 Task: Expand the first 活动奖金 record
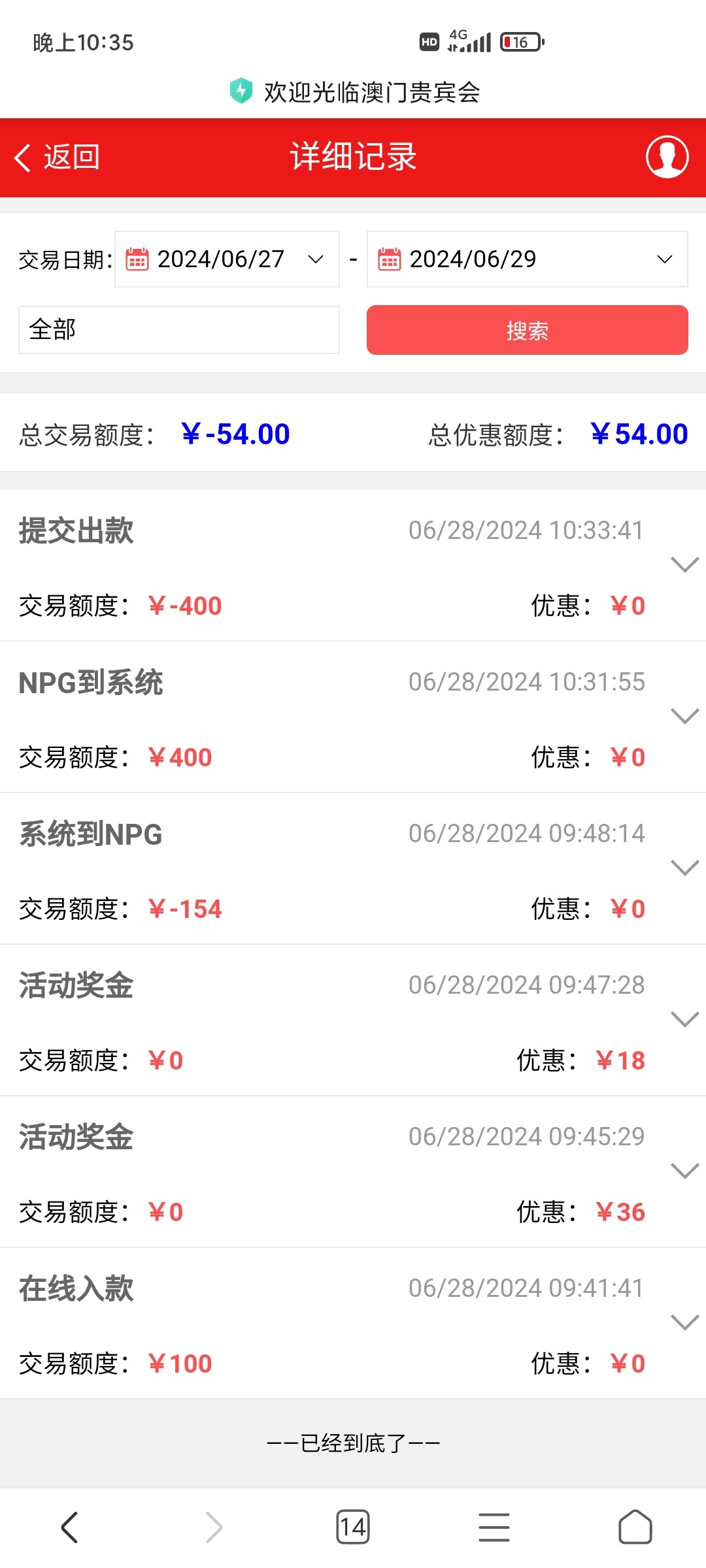(684, 1019)
